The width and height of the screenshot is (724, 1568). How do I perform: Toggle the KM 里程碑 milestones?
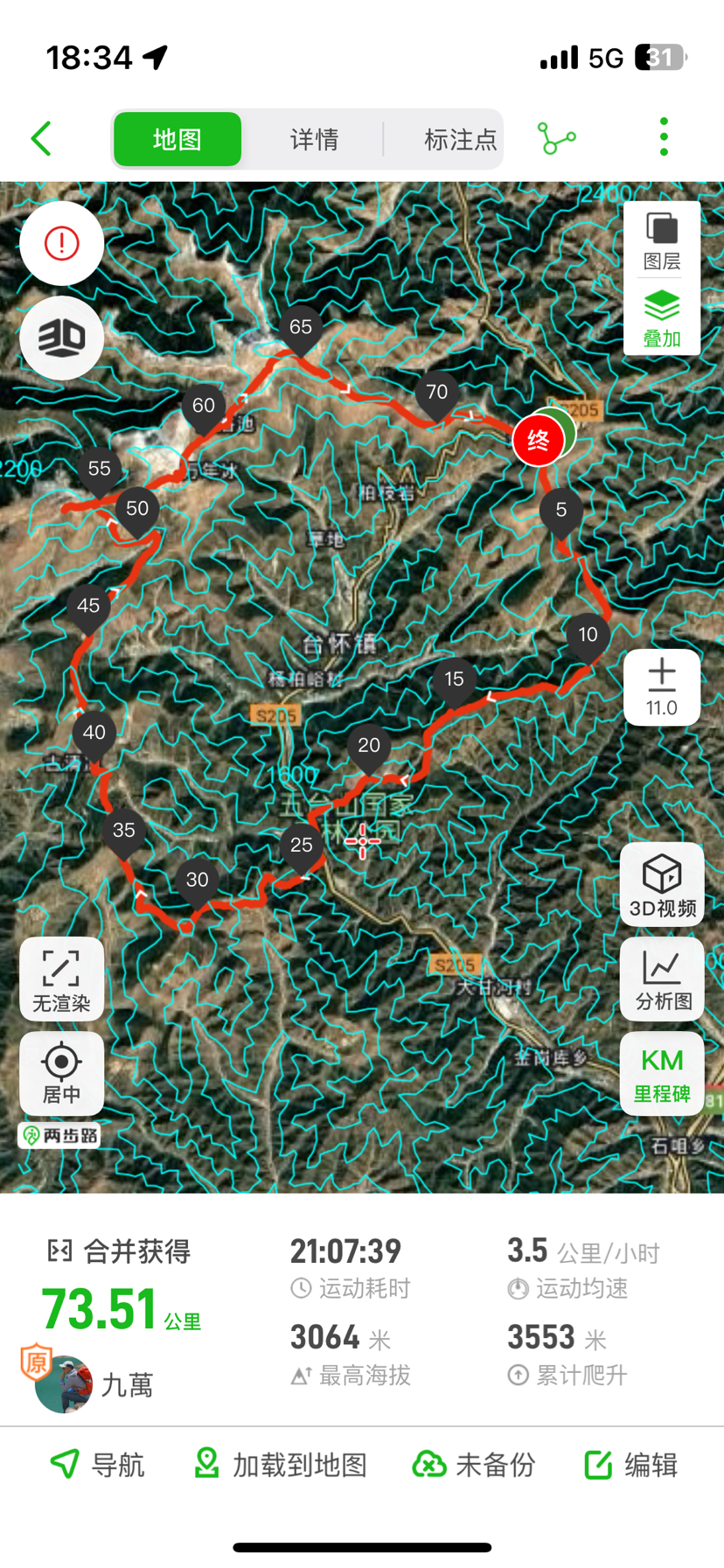[x=662, y=1074]
